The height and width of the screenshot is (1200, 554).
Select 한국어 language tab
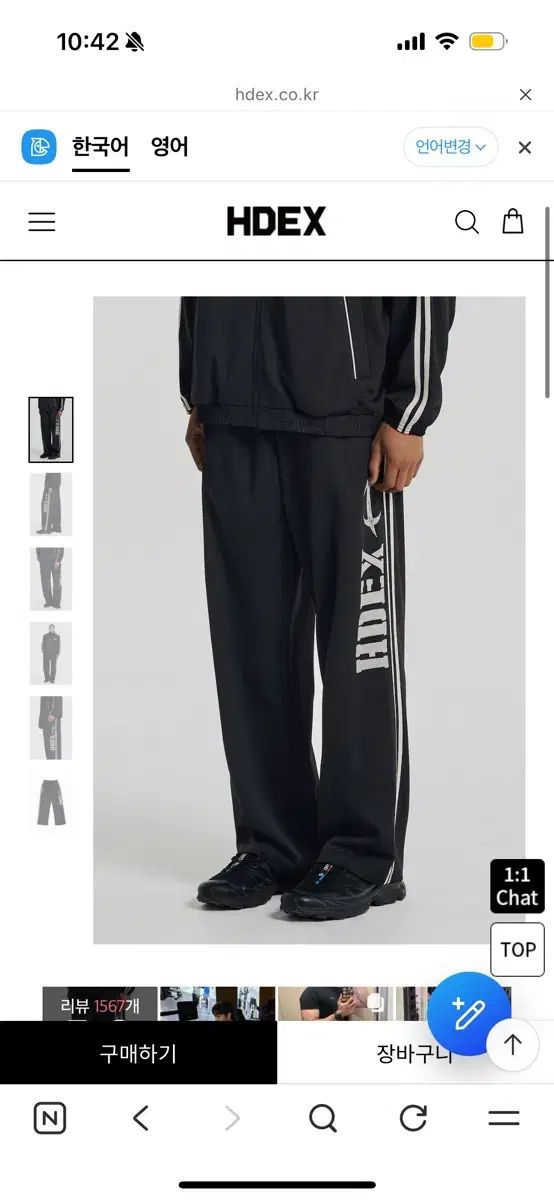pos(100,147)
